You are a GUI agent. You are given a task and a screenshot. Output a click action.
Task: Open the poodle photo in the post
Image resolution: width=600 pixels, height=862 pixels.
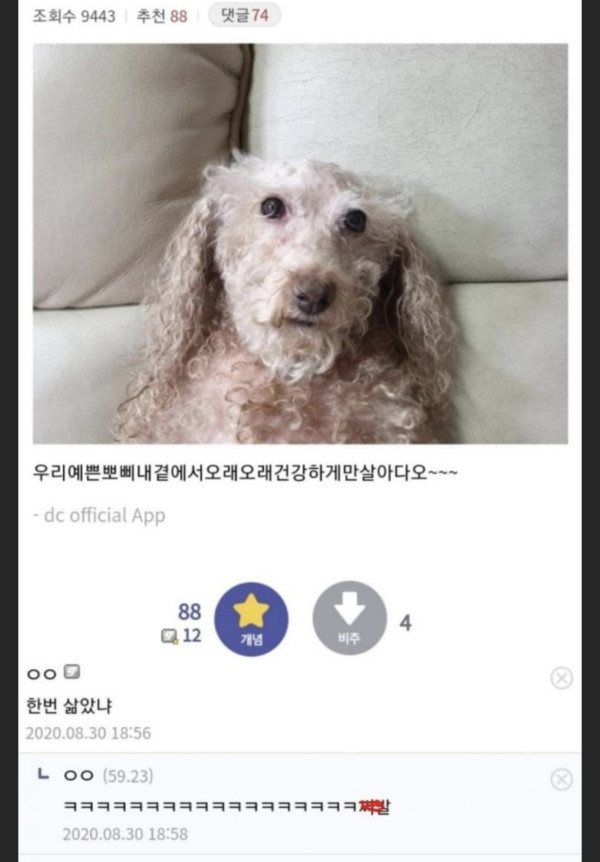[300, 243]
